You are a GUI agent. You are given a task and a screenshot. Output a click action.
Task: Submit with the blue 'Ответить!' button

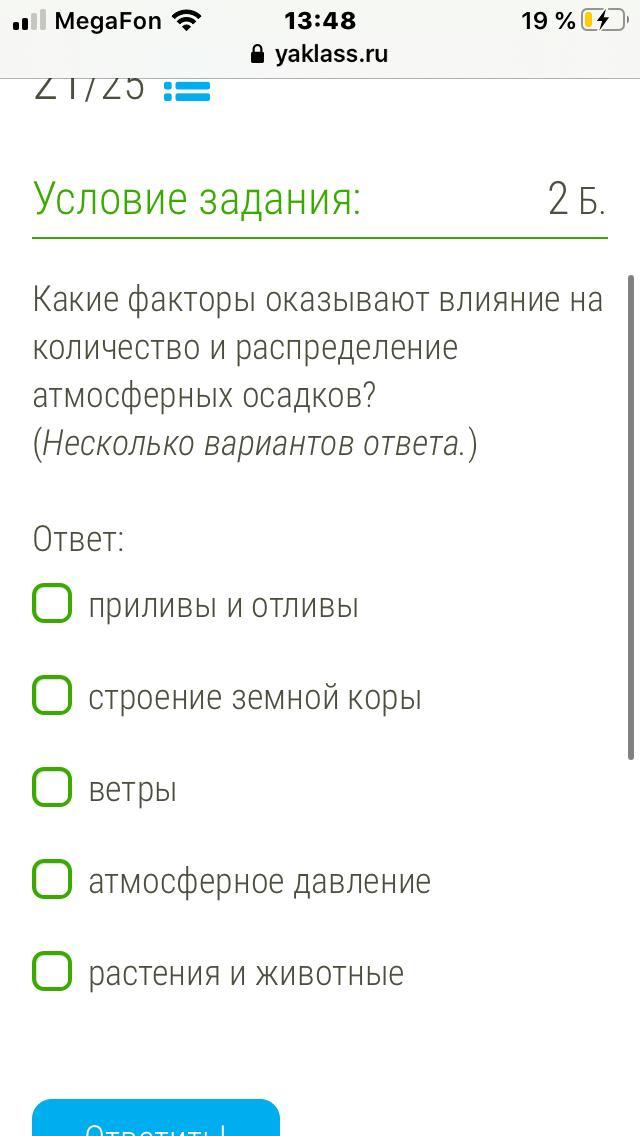point(156,1117)
